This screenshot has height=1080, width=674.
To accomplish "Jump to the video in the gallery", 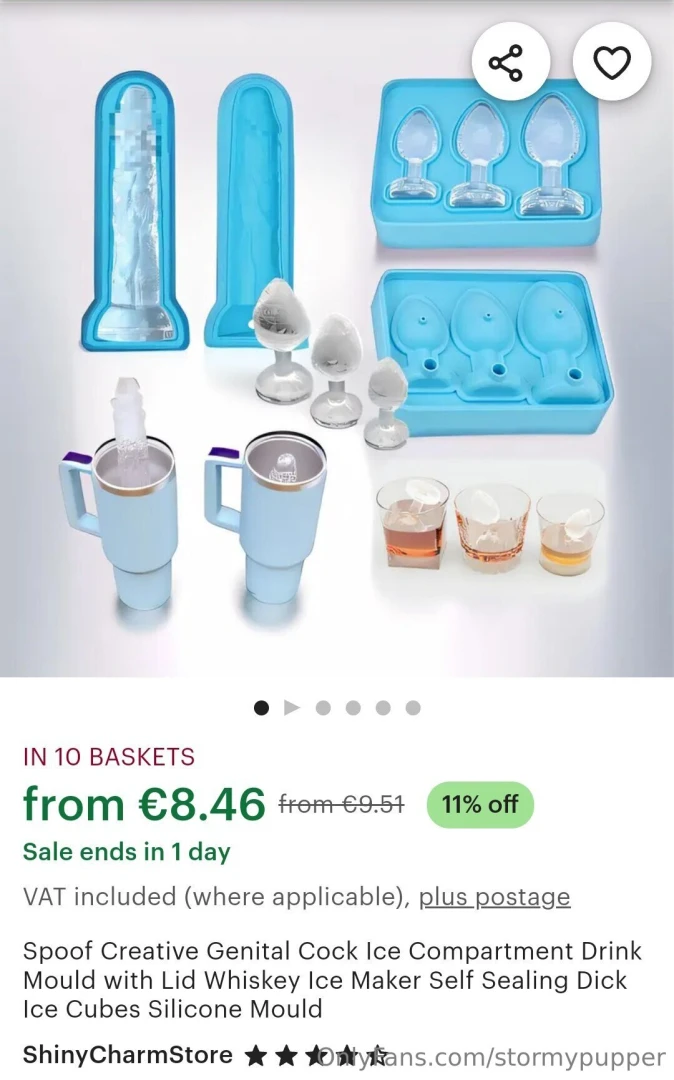I will point(292,708).
